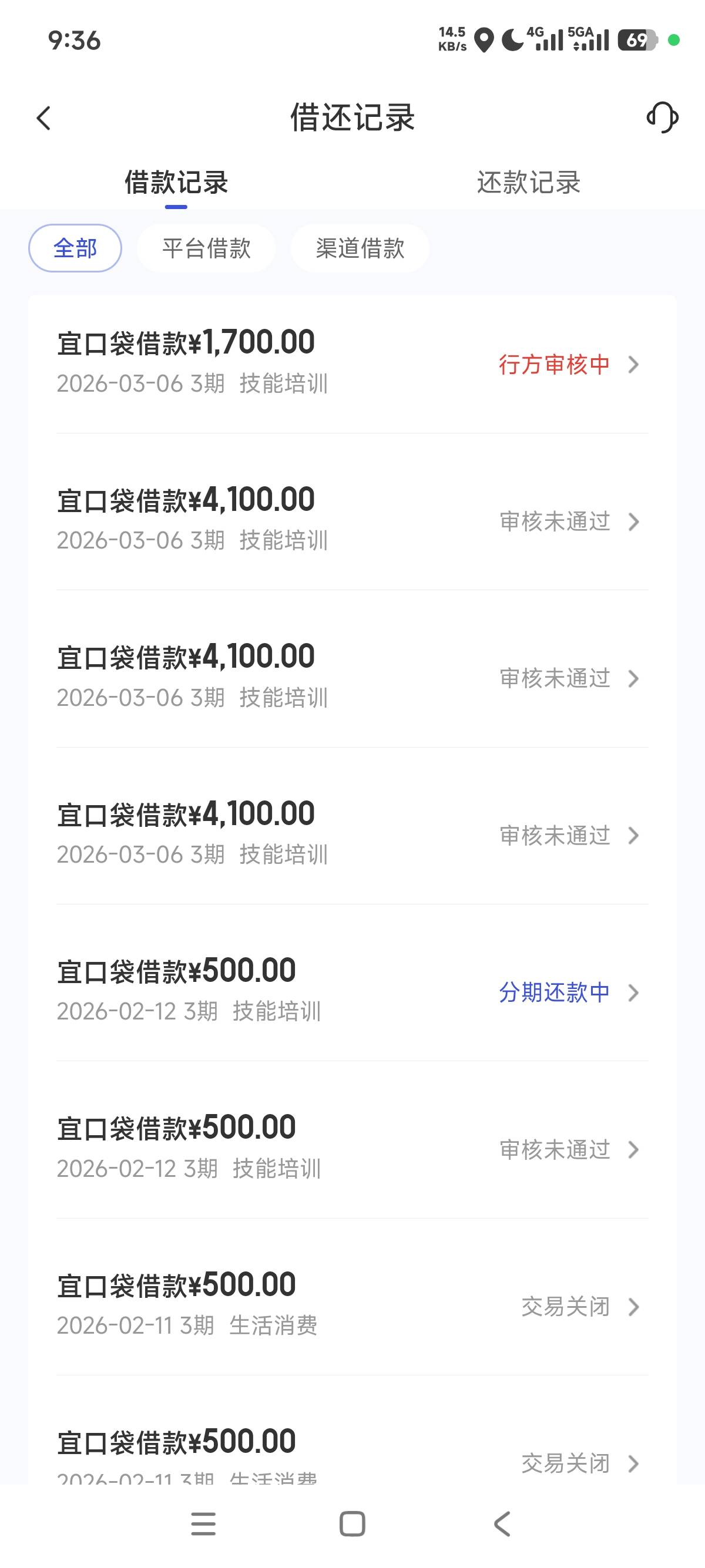This screenshot has width=705, height=1568.
Task: Open the ¥500.00 loan marked 分期还款中
Action: (352, 992)
